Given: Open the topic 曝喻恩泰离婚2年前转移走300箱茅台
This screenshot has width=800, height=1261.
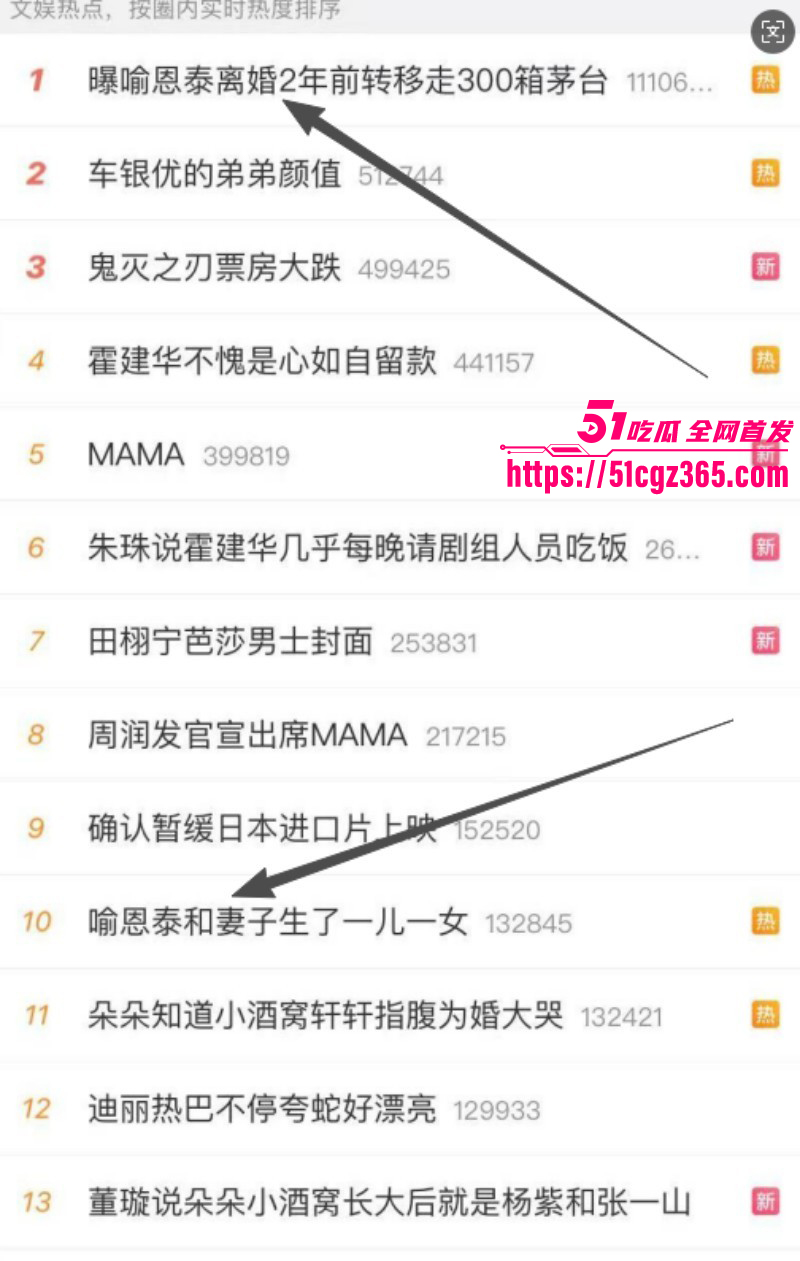Looking at the screenshot, I should click(347, 82).
